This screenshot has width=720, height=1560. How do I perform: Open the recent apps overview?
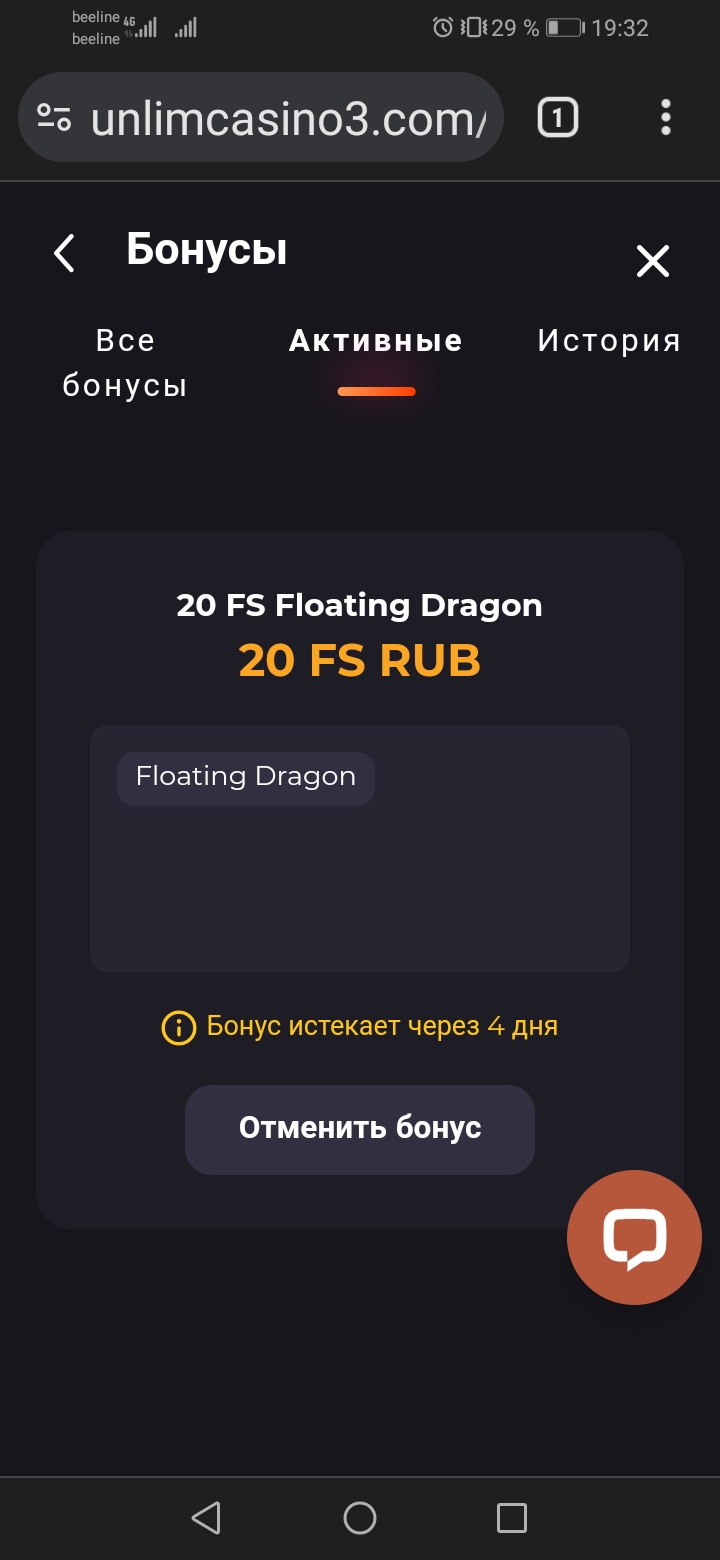click(512, 1518)
